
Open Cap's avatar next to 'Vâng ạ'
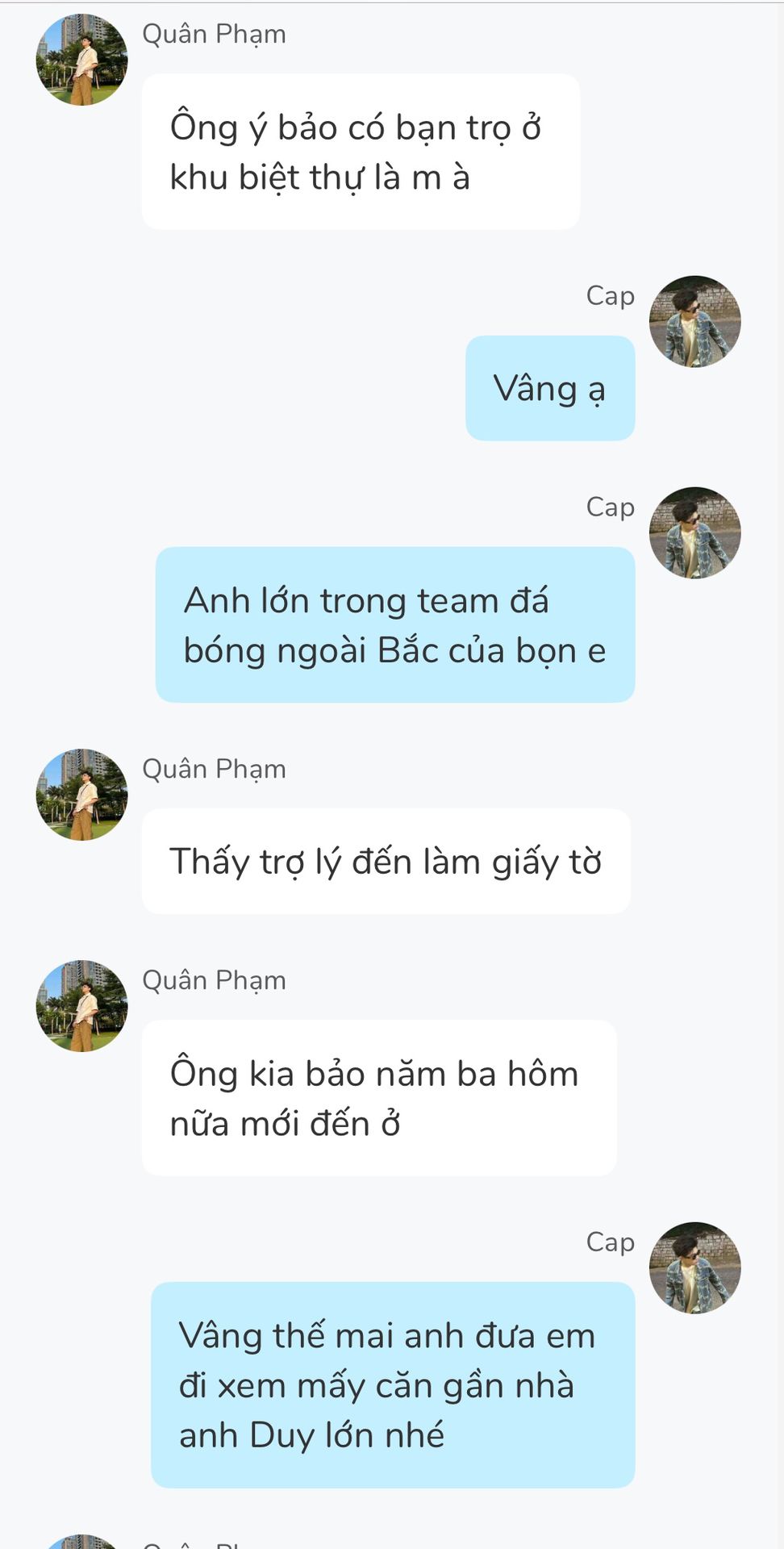tap(694, 322)
